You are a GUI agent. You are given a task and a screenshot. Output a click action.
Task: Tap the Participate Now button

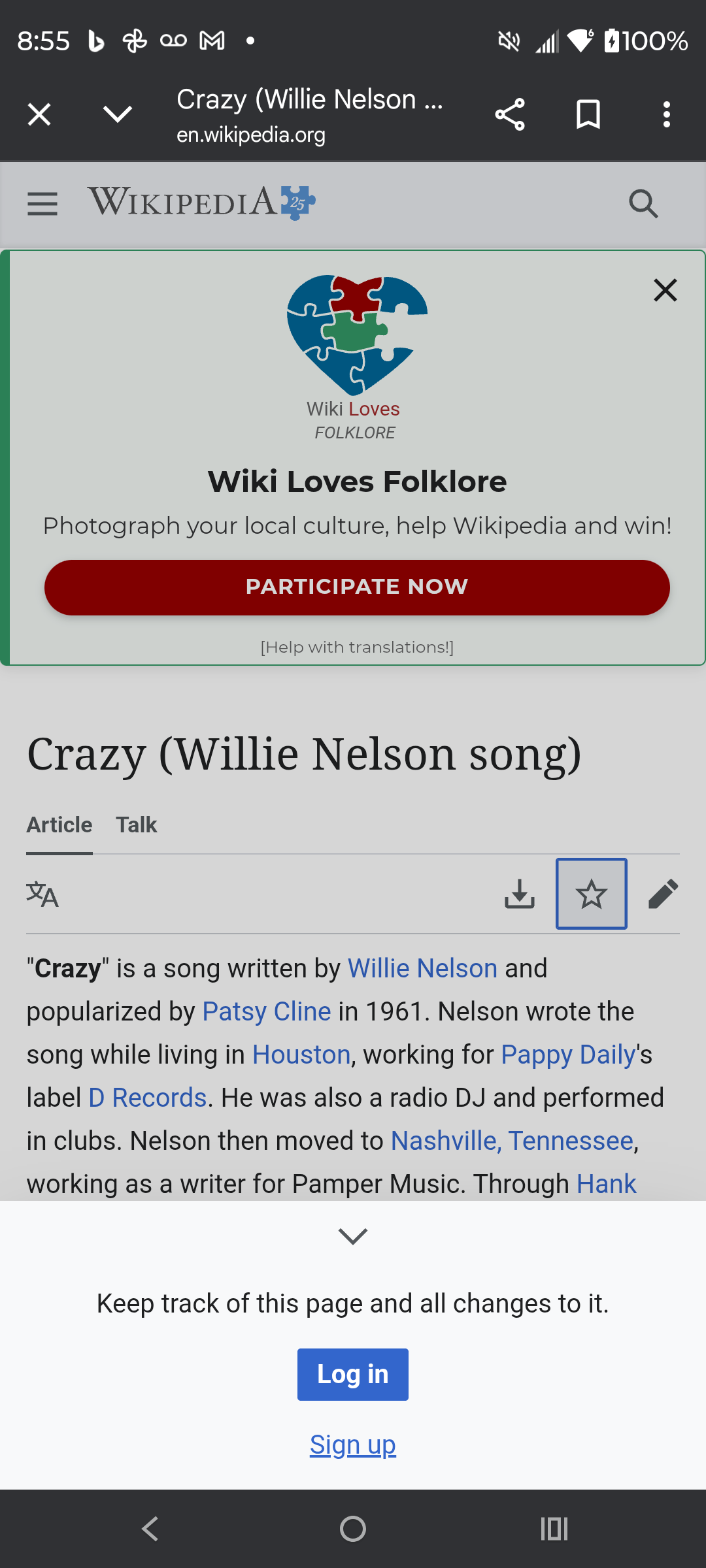pos(357,587)
